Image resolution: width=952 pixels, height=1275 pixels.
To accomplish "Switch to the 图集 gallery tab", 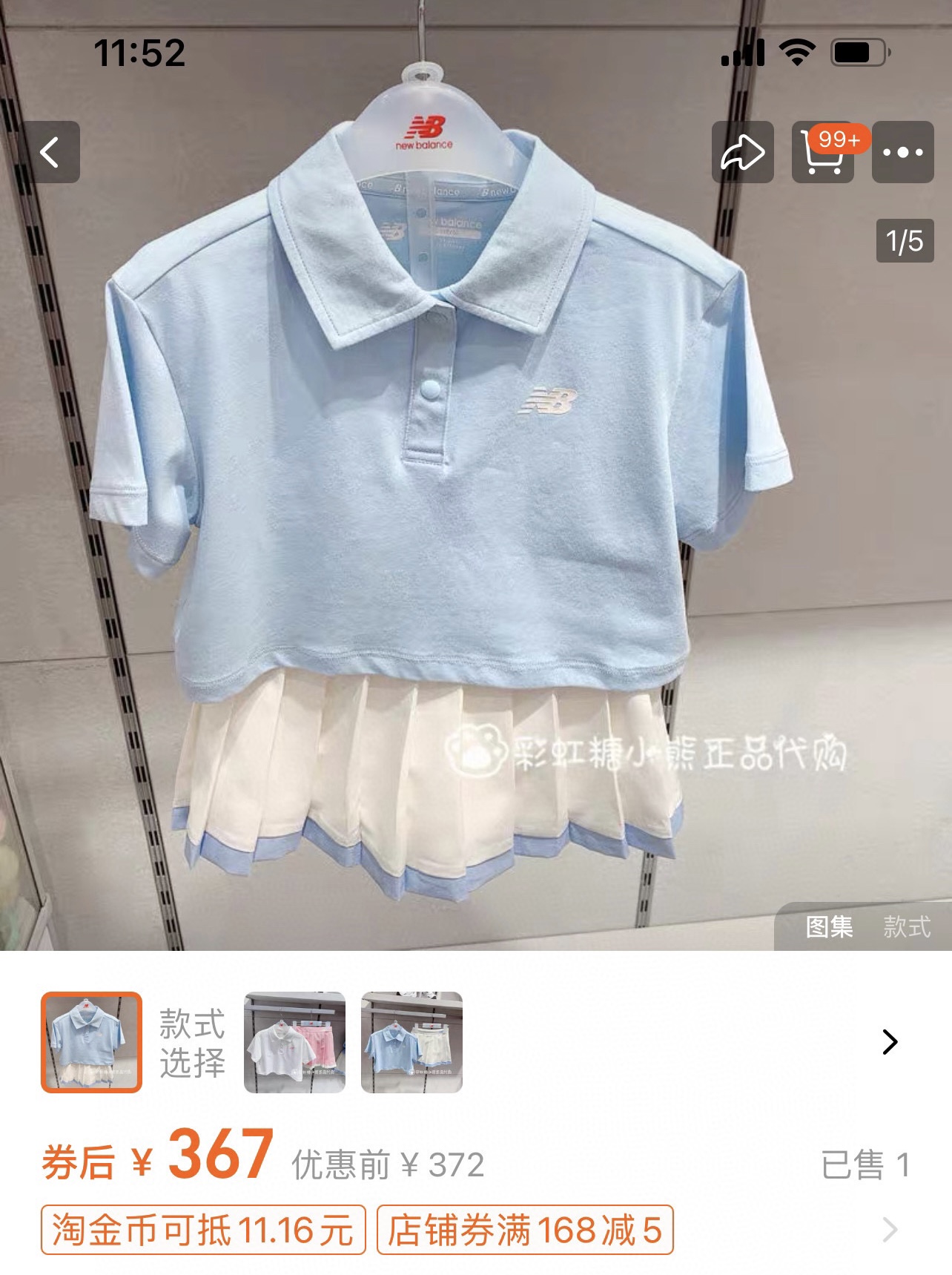I will [x=829, y=926].
